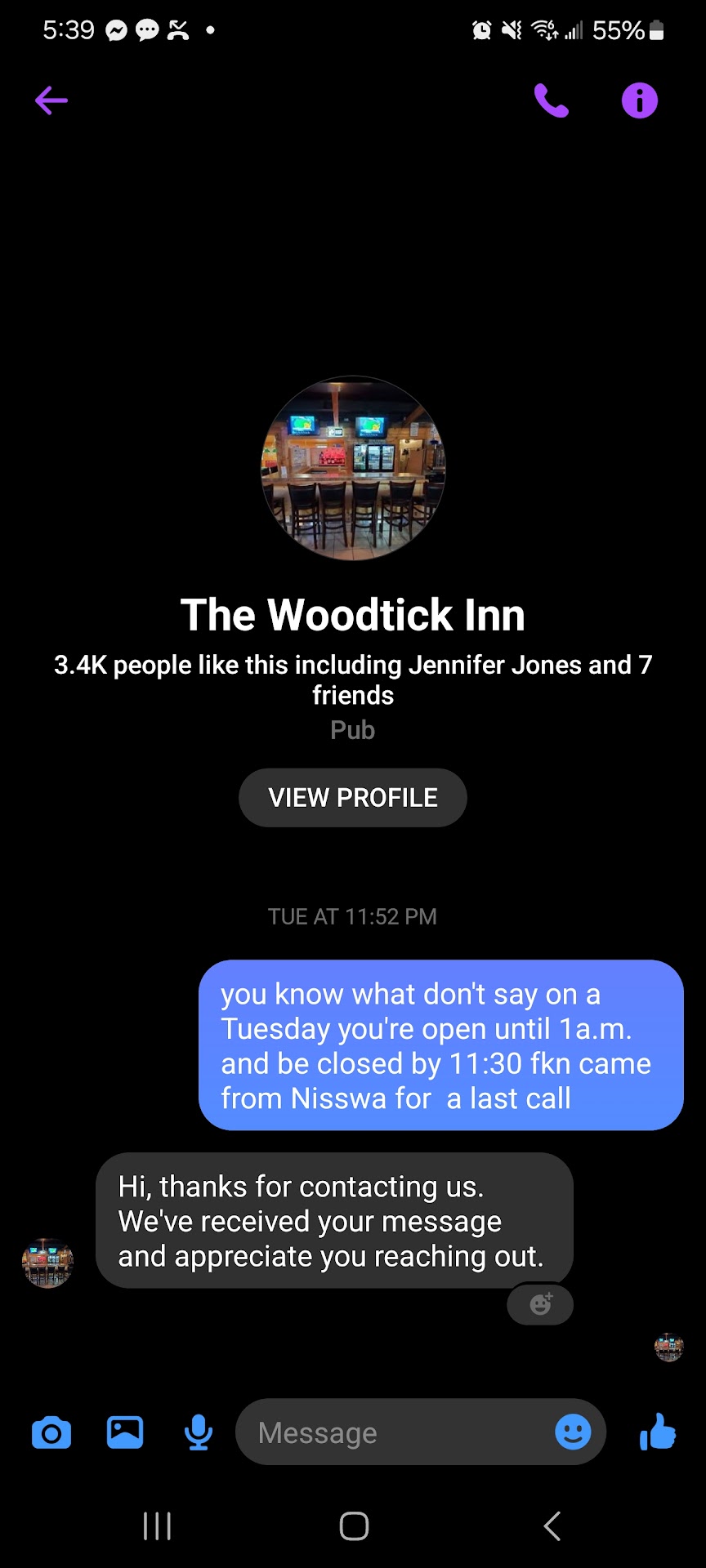Add a reaction to the auto-reply message
The width and height of the screenshot is (706, 1568).
pyautogui.click(x=540, y=1304)
